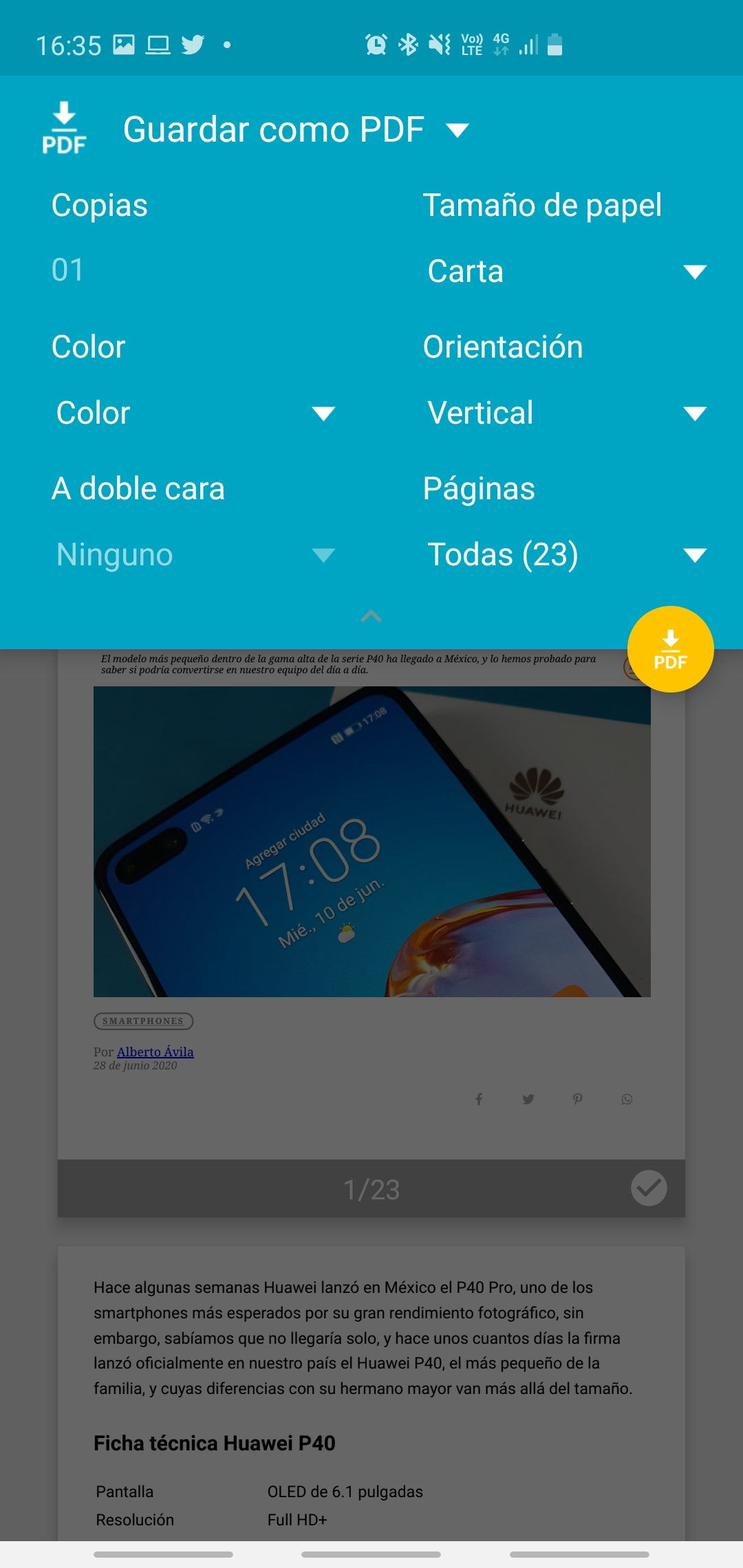This screenshot has height=1568, width=743.
Task: Open the Páginas Todas (23) dropdown
Action: [x=566, y=555]
